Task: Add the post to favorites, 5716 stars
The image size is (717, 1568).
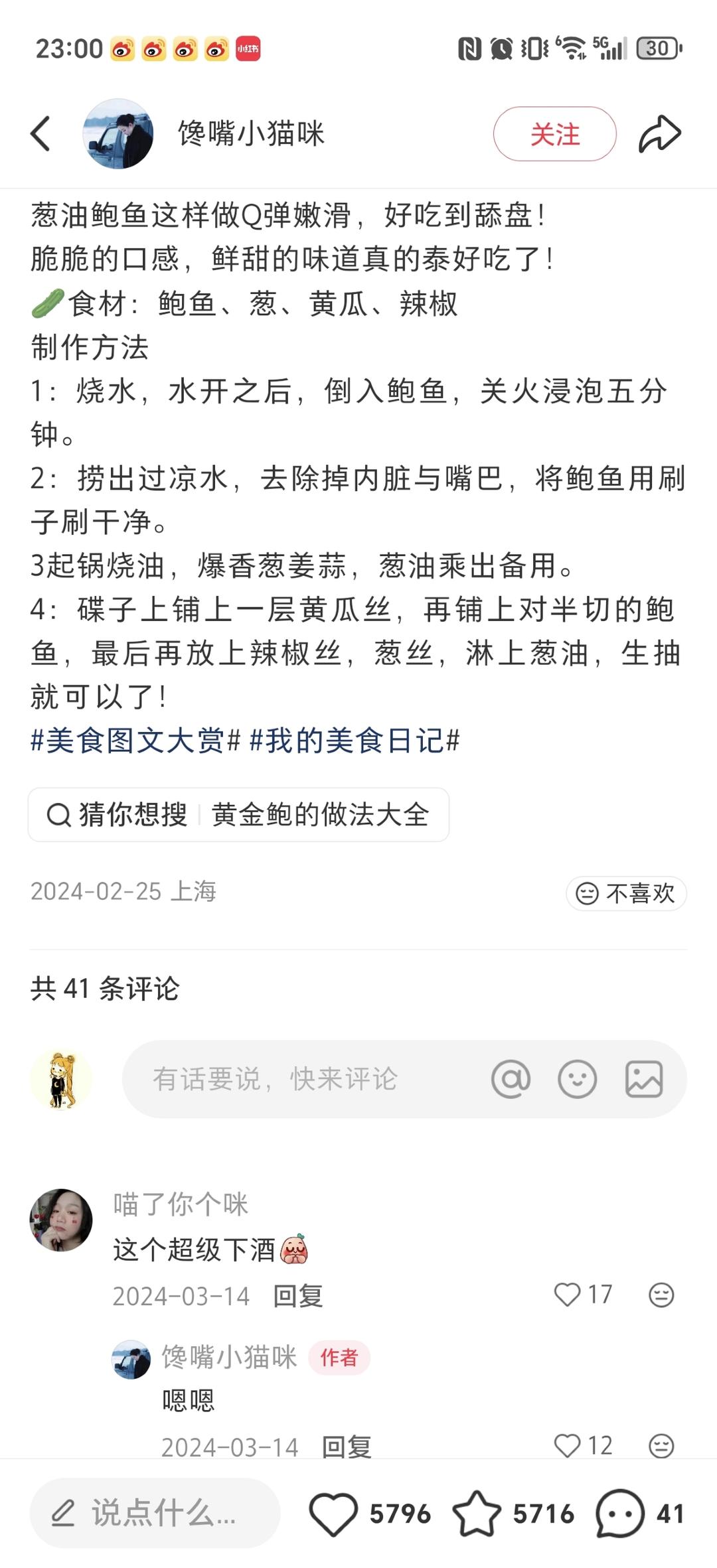Action: [477, 1514]
